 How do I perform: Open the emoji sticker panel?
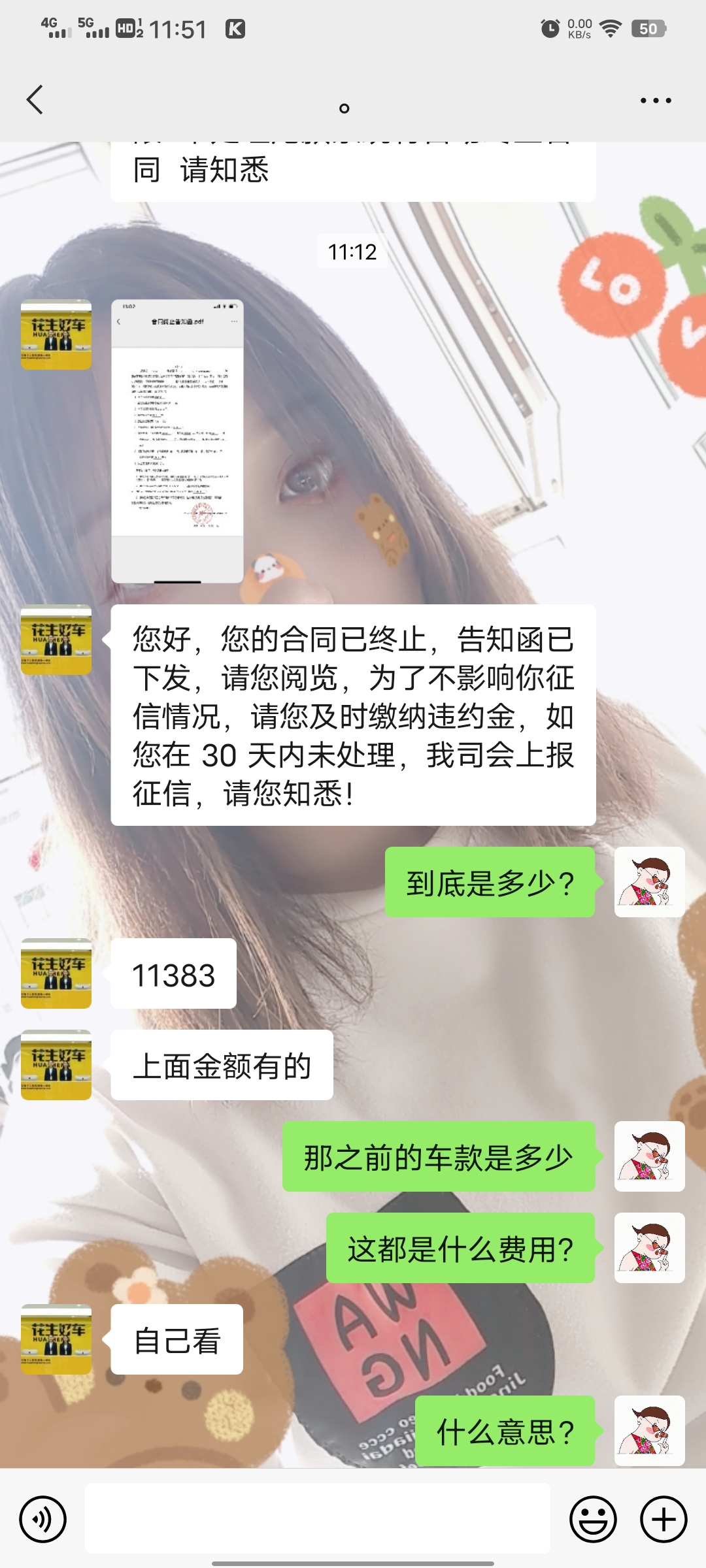coord(593,1519)
